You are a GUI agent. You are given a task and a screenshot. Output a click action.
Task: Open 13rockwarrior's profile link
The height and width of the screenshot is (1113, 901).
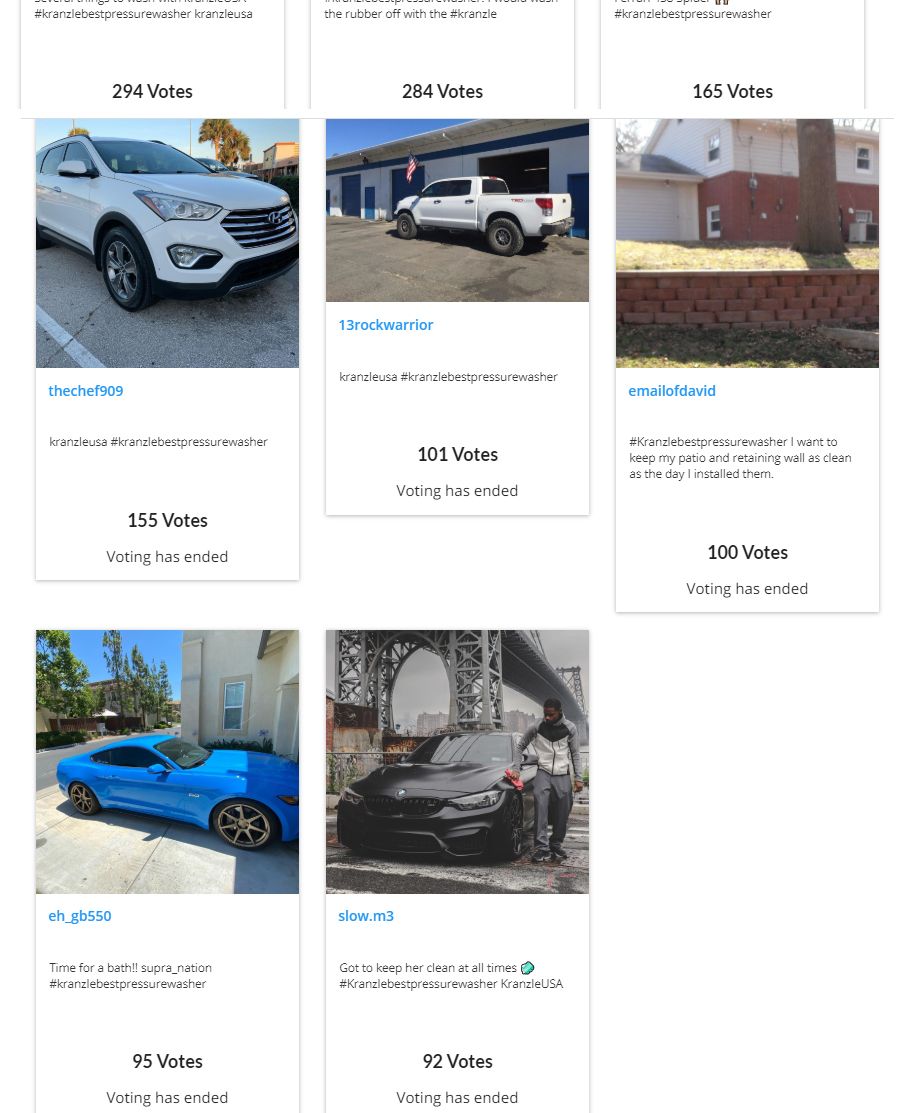386,325
